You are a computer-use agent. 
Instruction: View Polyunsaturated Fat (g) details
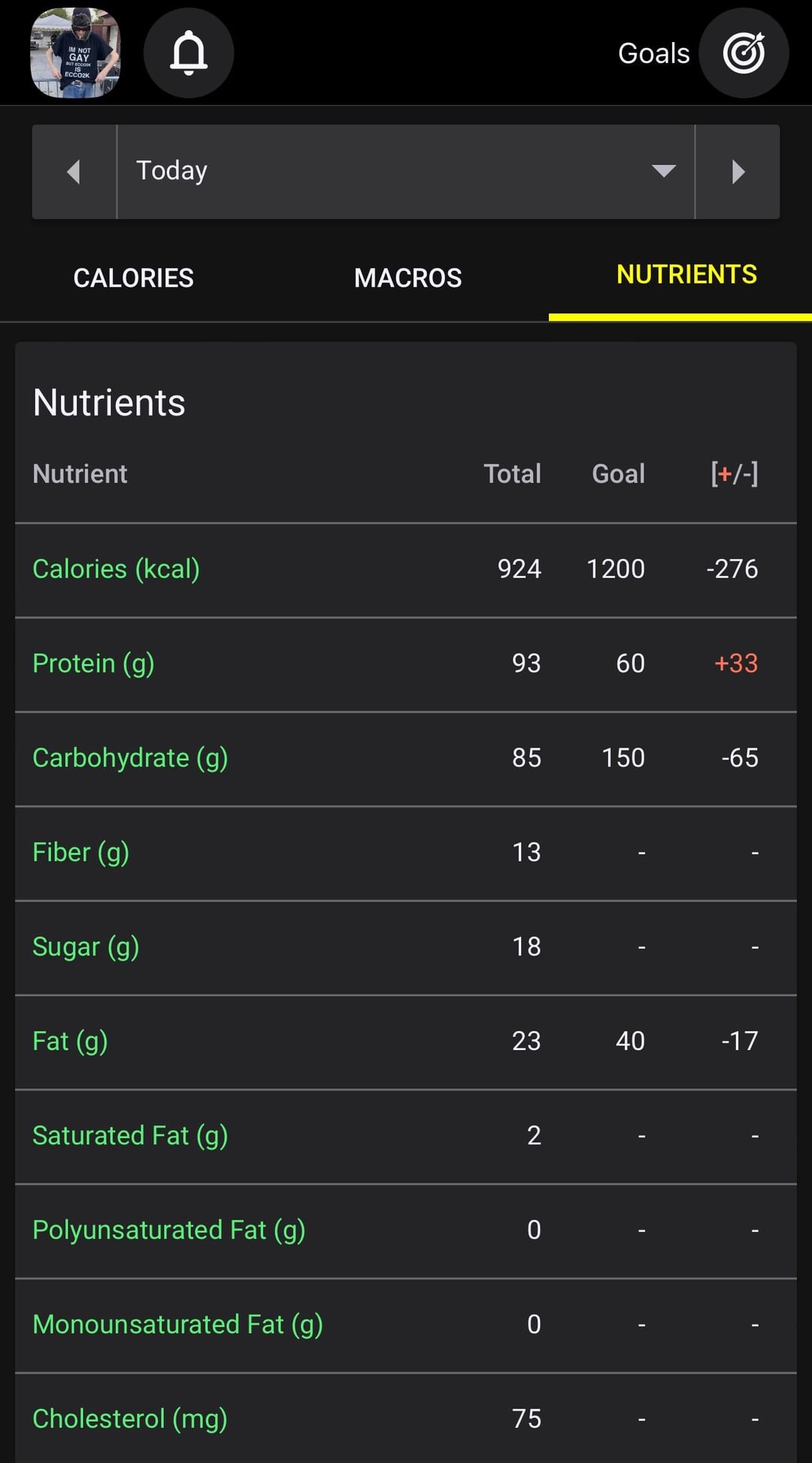click(169, 1230)
